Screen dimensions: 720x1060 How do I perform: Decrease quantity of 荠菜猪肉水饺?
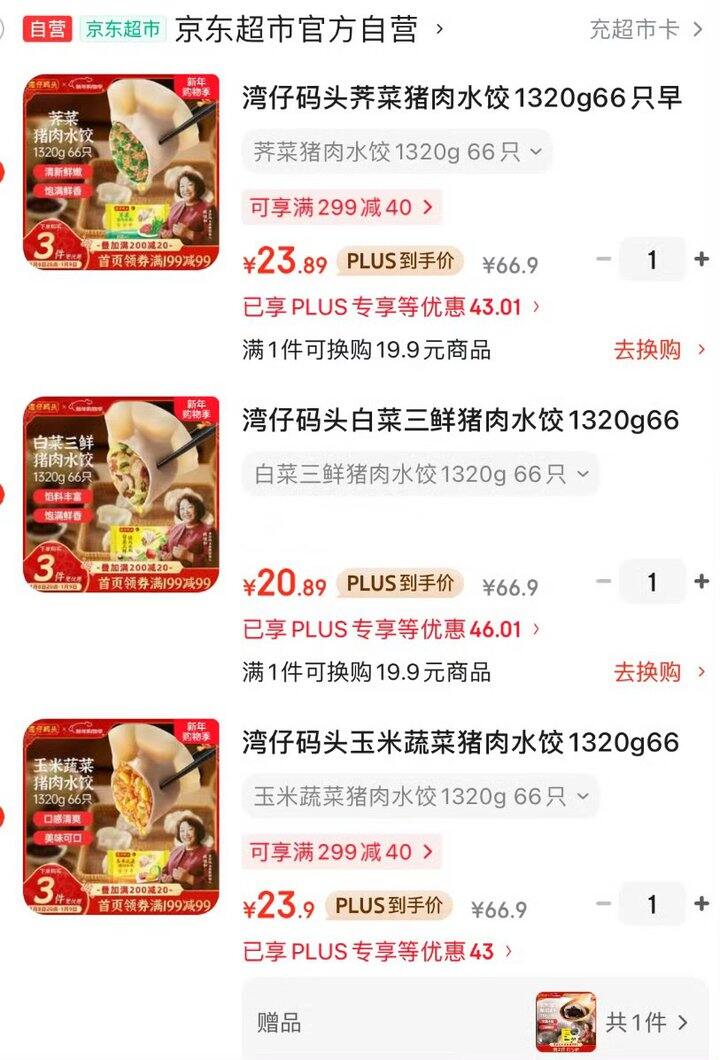point(603,260)
